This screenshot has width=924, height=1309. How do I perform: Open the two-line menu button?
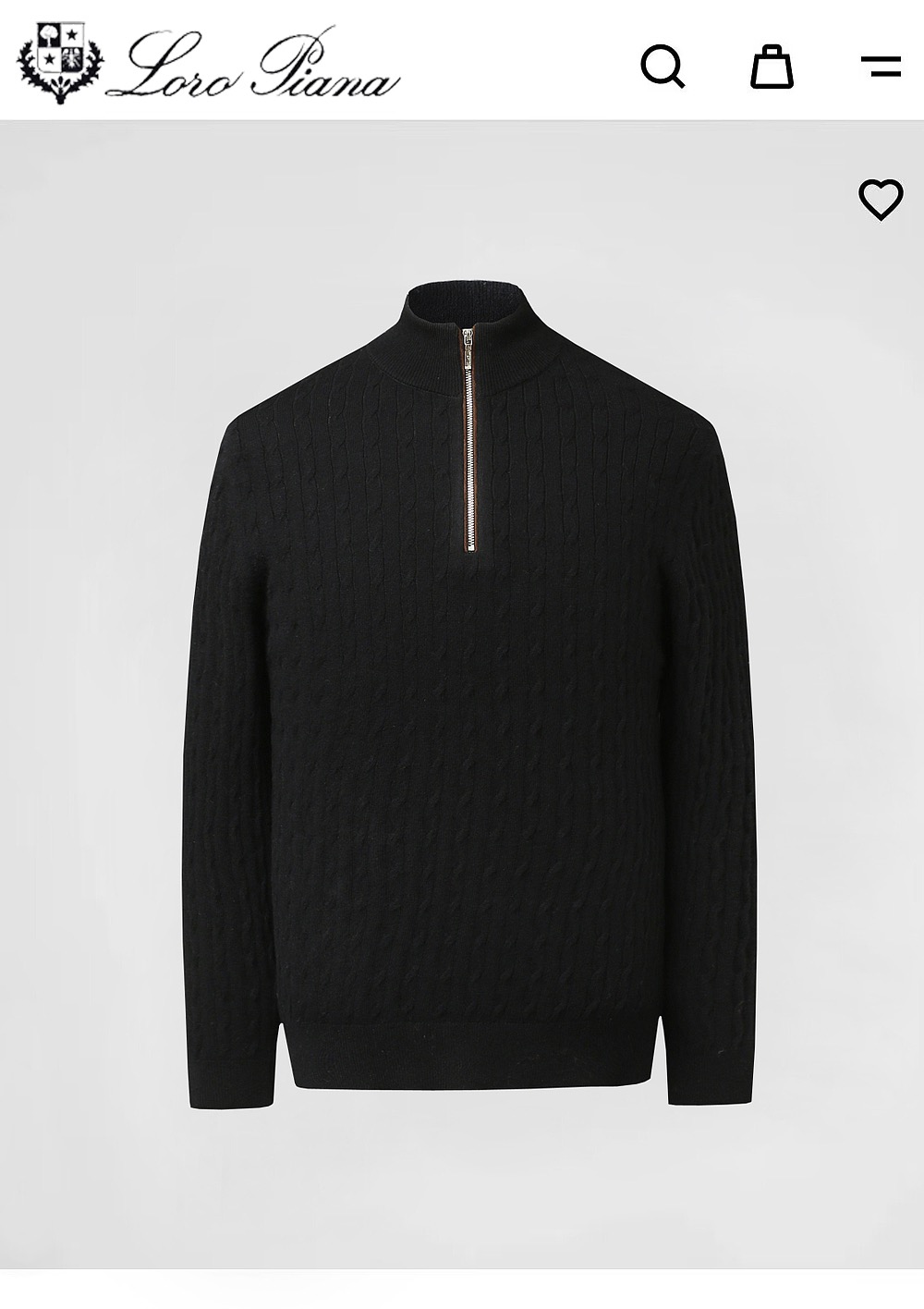tap(881, 67)
